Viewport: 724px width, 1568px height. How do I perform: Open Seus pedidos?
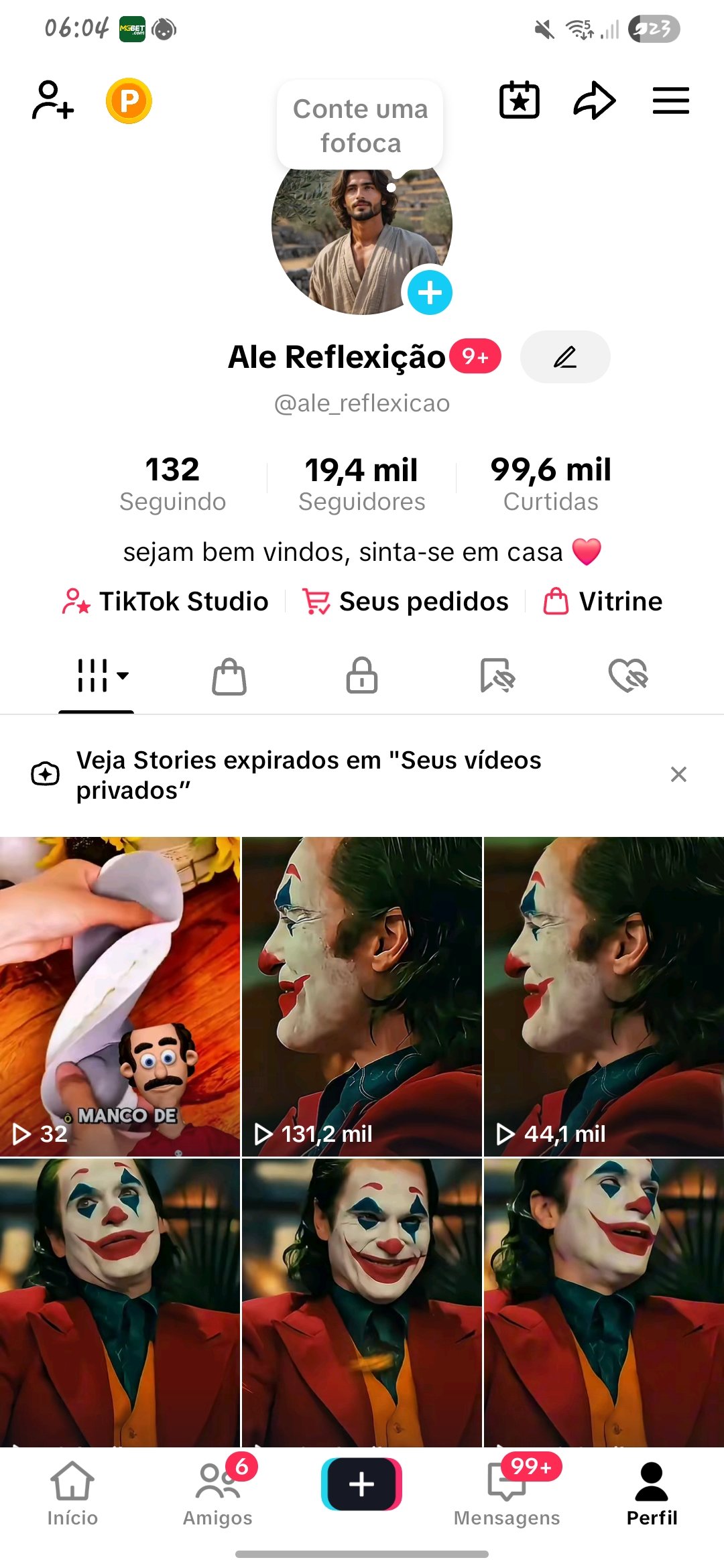406,601
